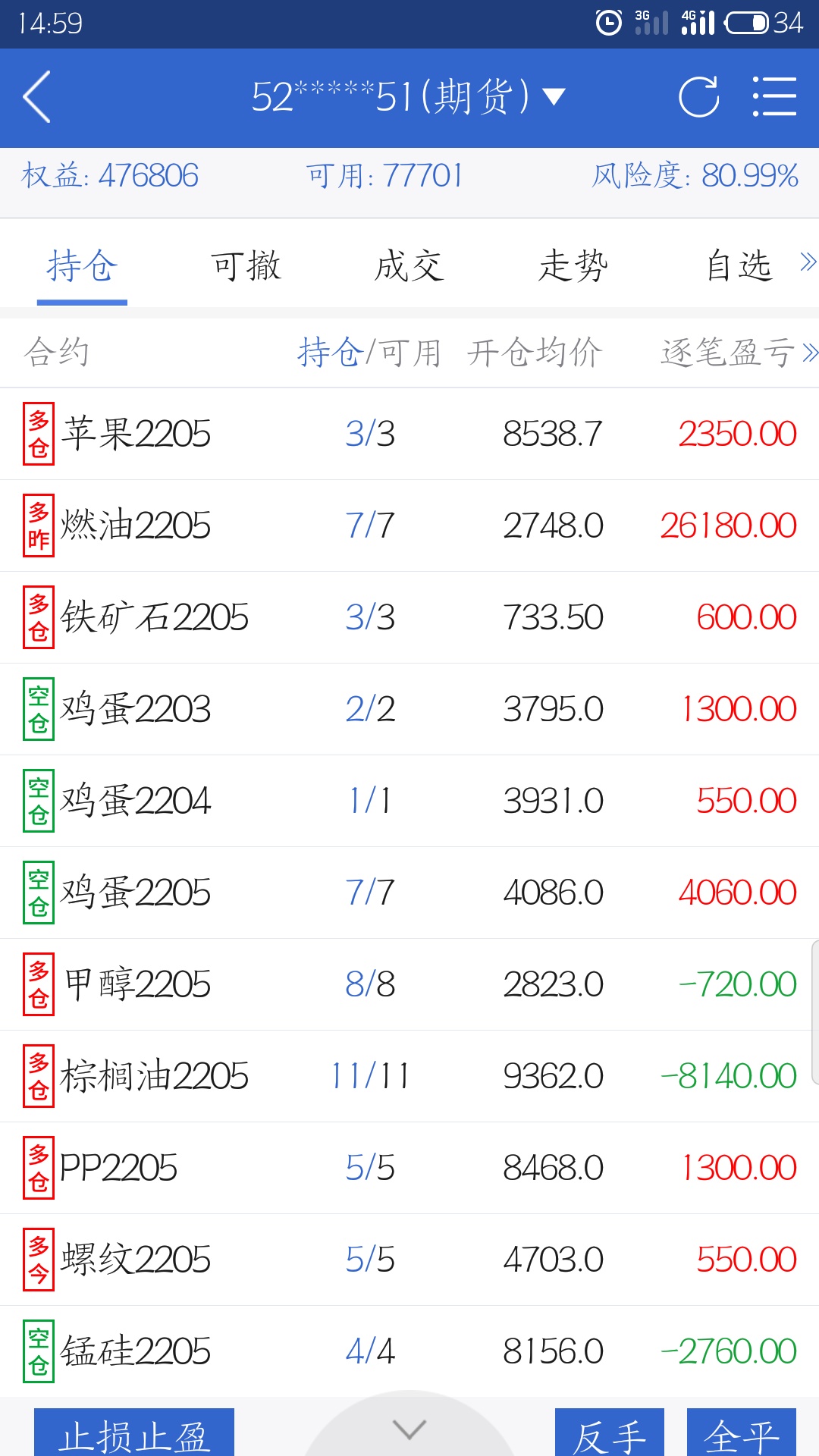Select the 铁矿石2205 position row
The image size is (819, 1456).
409,617
